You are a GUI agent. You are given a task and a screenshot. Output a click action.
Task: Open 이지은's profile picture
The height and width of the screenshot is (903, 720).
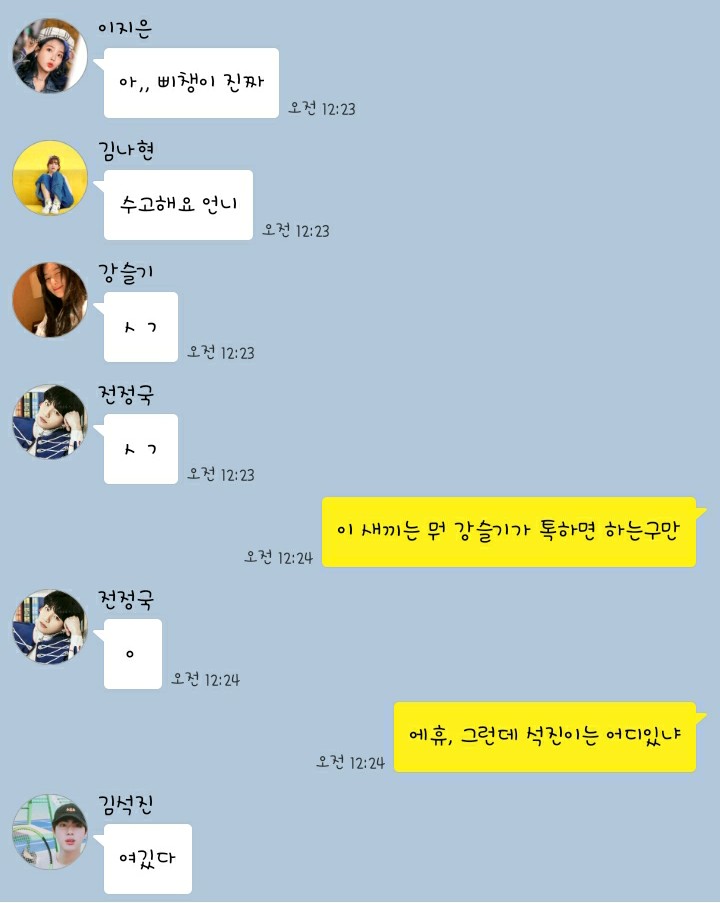click(50, 56)
